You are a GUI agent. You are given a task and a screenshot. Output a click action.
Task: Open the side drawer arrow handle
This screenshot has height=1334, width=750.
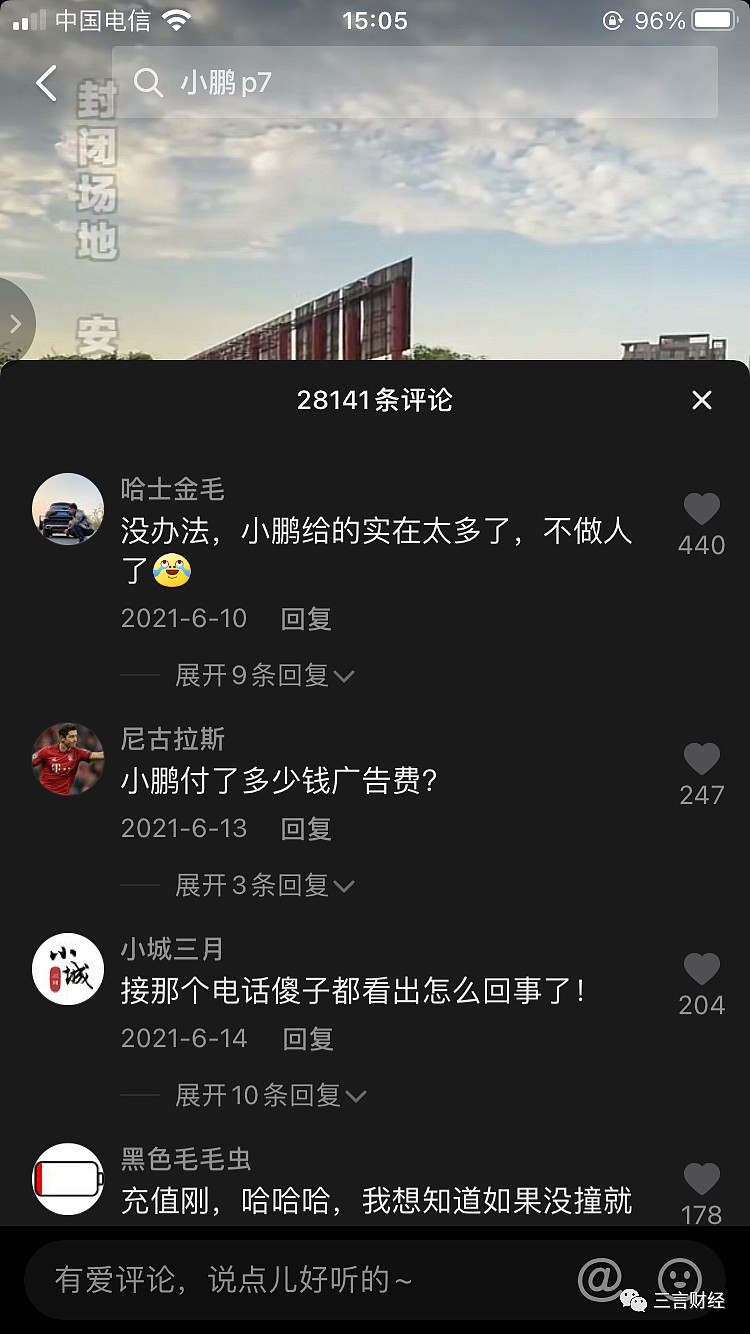coord(16,323)
